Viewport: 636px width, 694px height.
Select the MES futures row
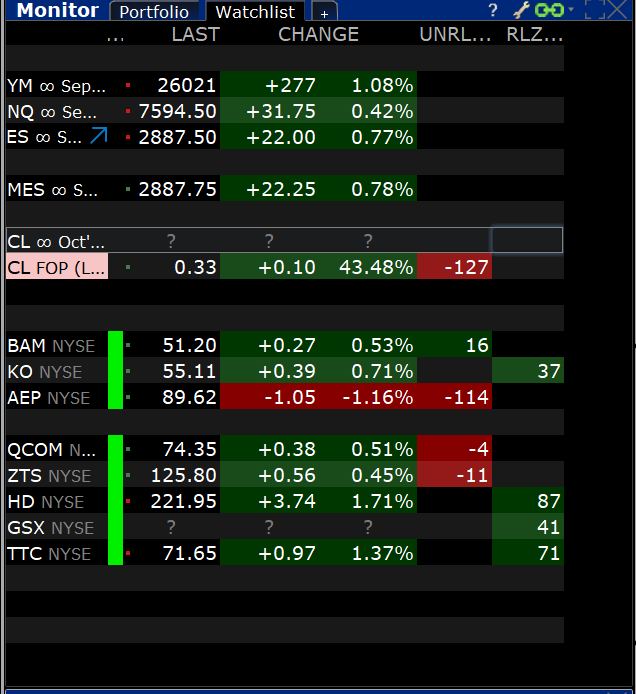pyautogui.click(x=285, y=189)
